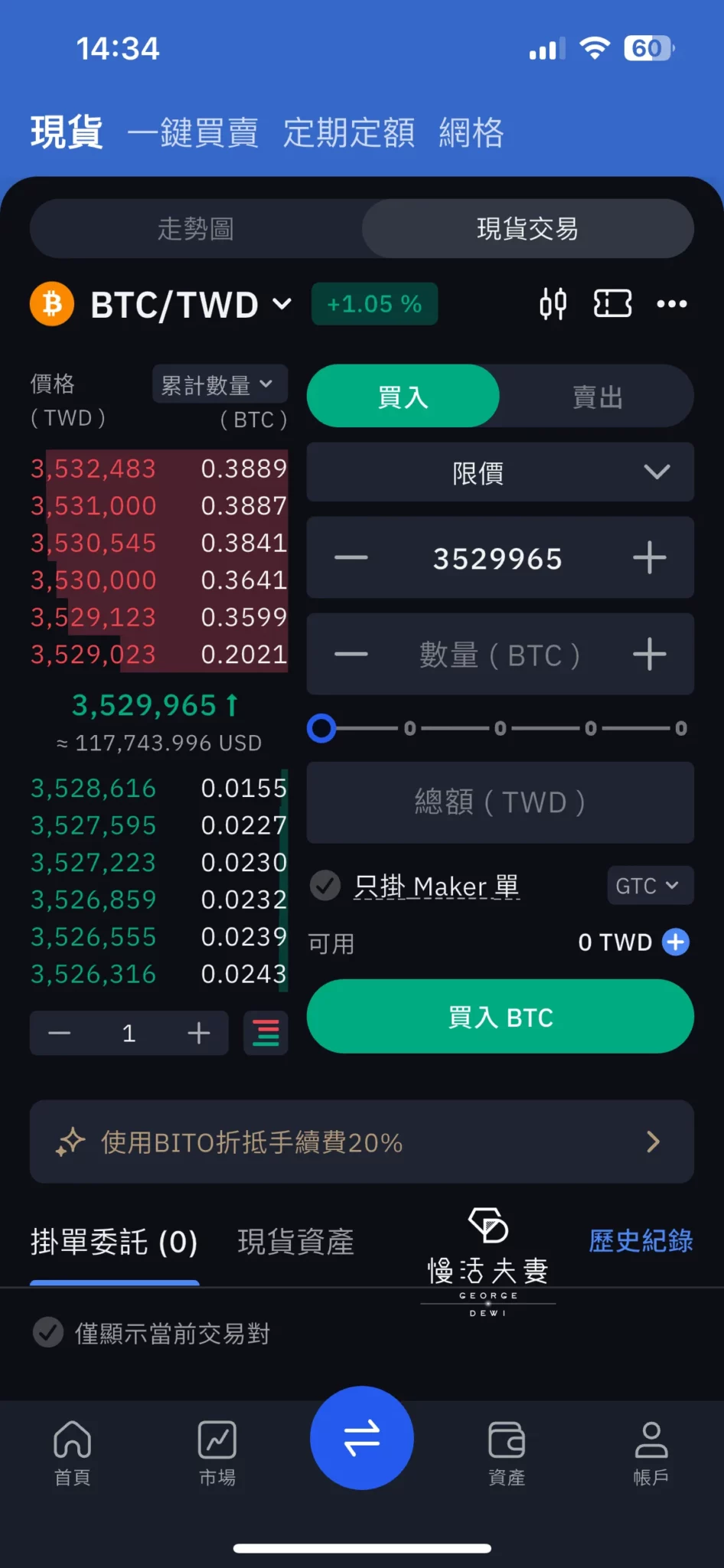
Task: Click the order book display mode icon
Action: (x=266, y=1033)
